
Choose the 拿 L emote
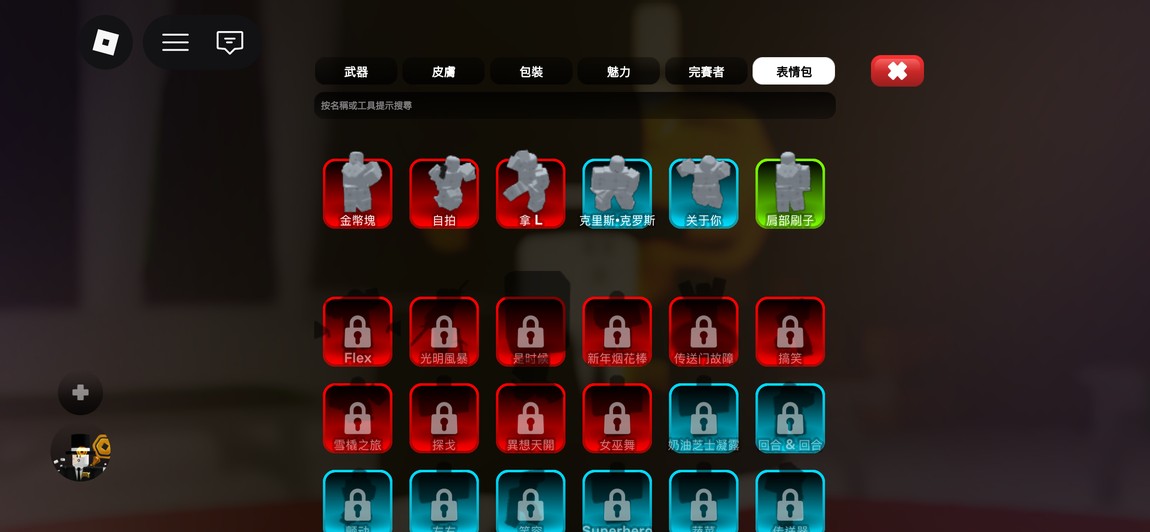(x=530, y=193)
